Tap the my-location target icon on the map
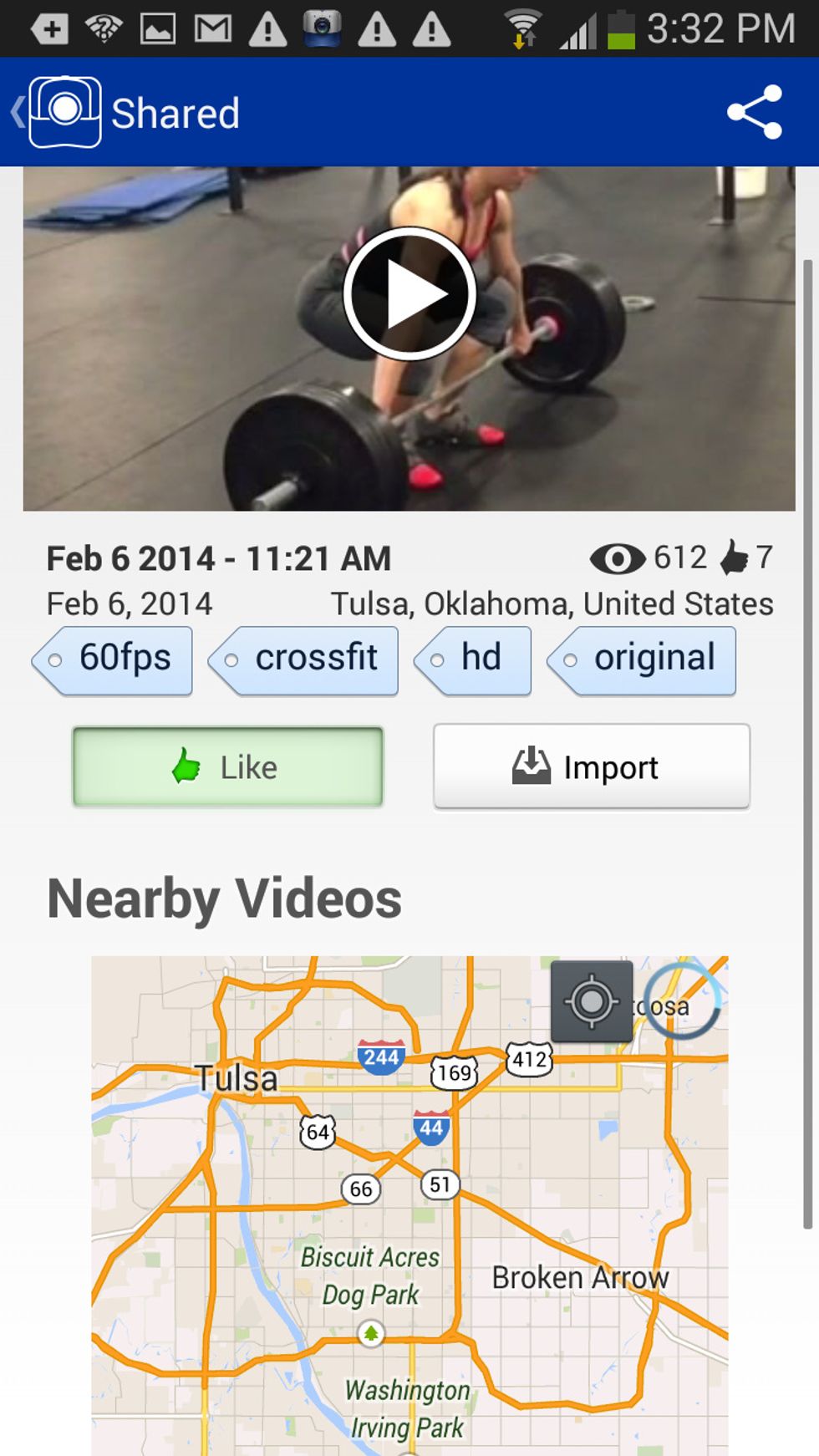The width and height of the screenshot is (819, 1456). pos(593,1000)
